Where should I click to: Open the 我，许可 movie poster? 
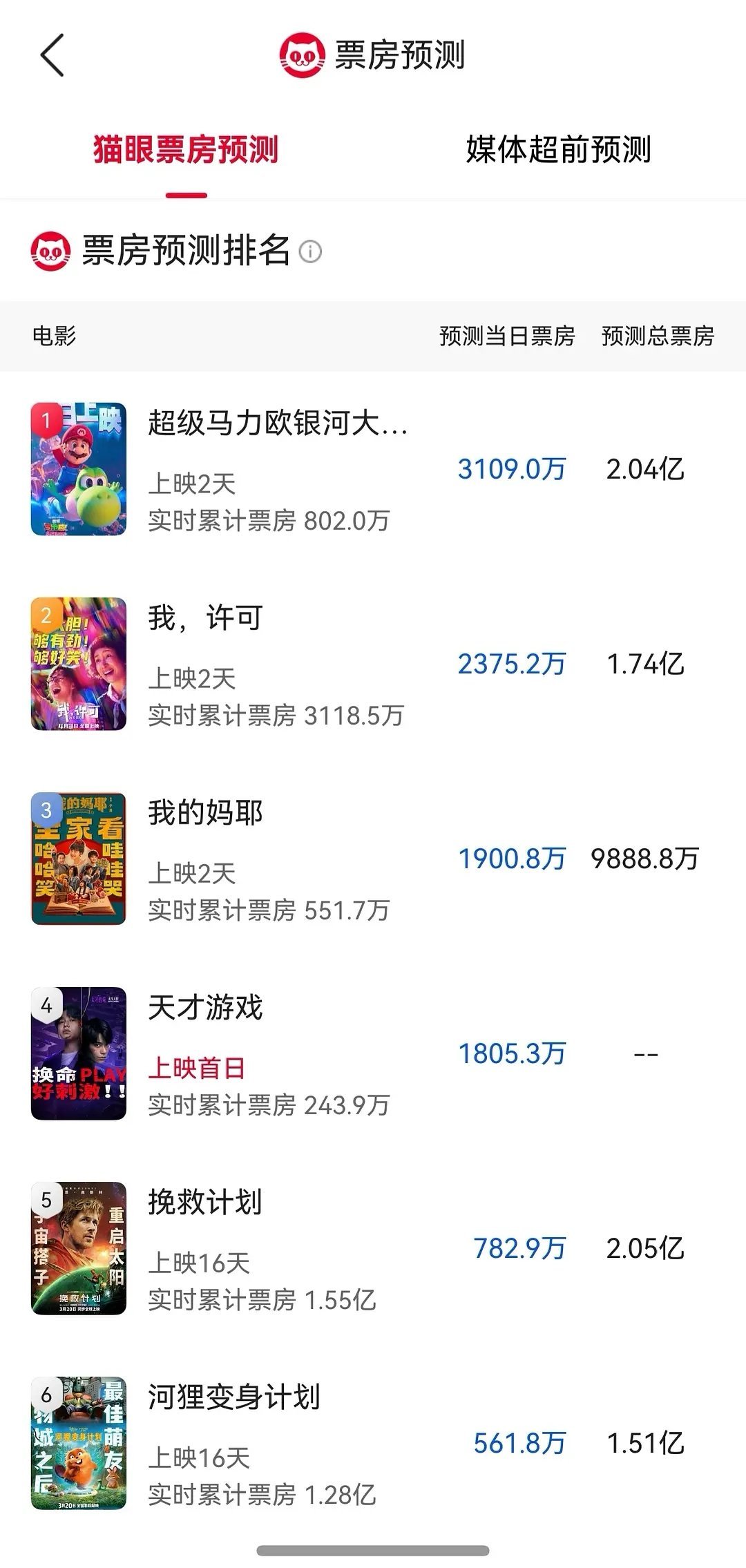pos(79,663)
